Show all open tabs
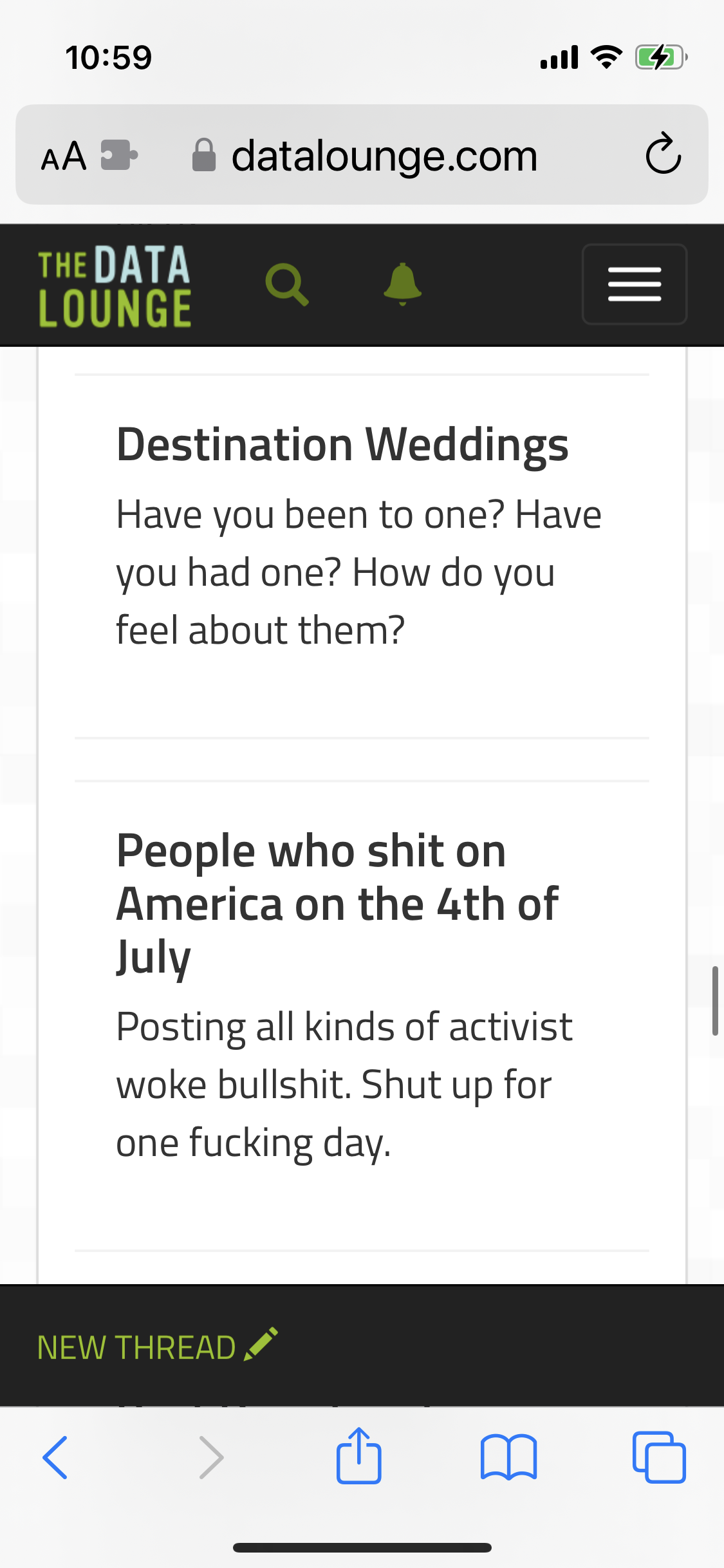The height and width of the screenshot is (1568, 724). 659,1457
